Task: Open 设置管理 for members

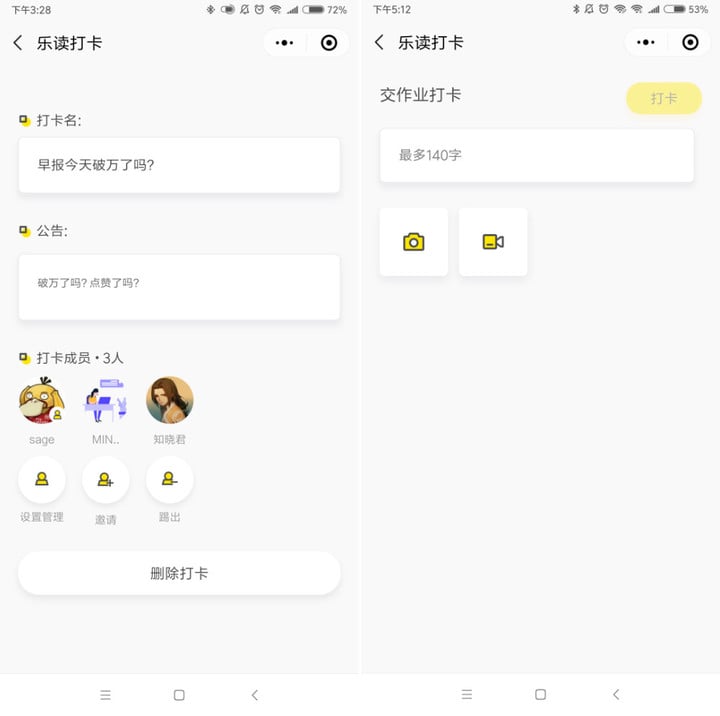Action: [42, 480]
